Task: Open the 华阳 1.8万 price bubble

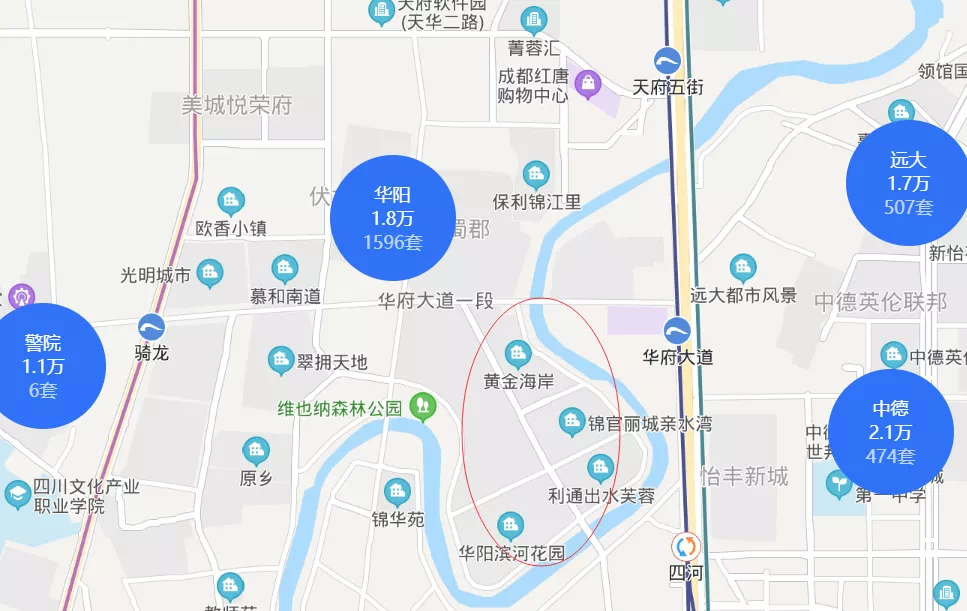Action: coord(392,217)
